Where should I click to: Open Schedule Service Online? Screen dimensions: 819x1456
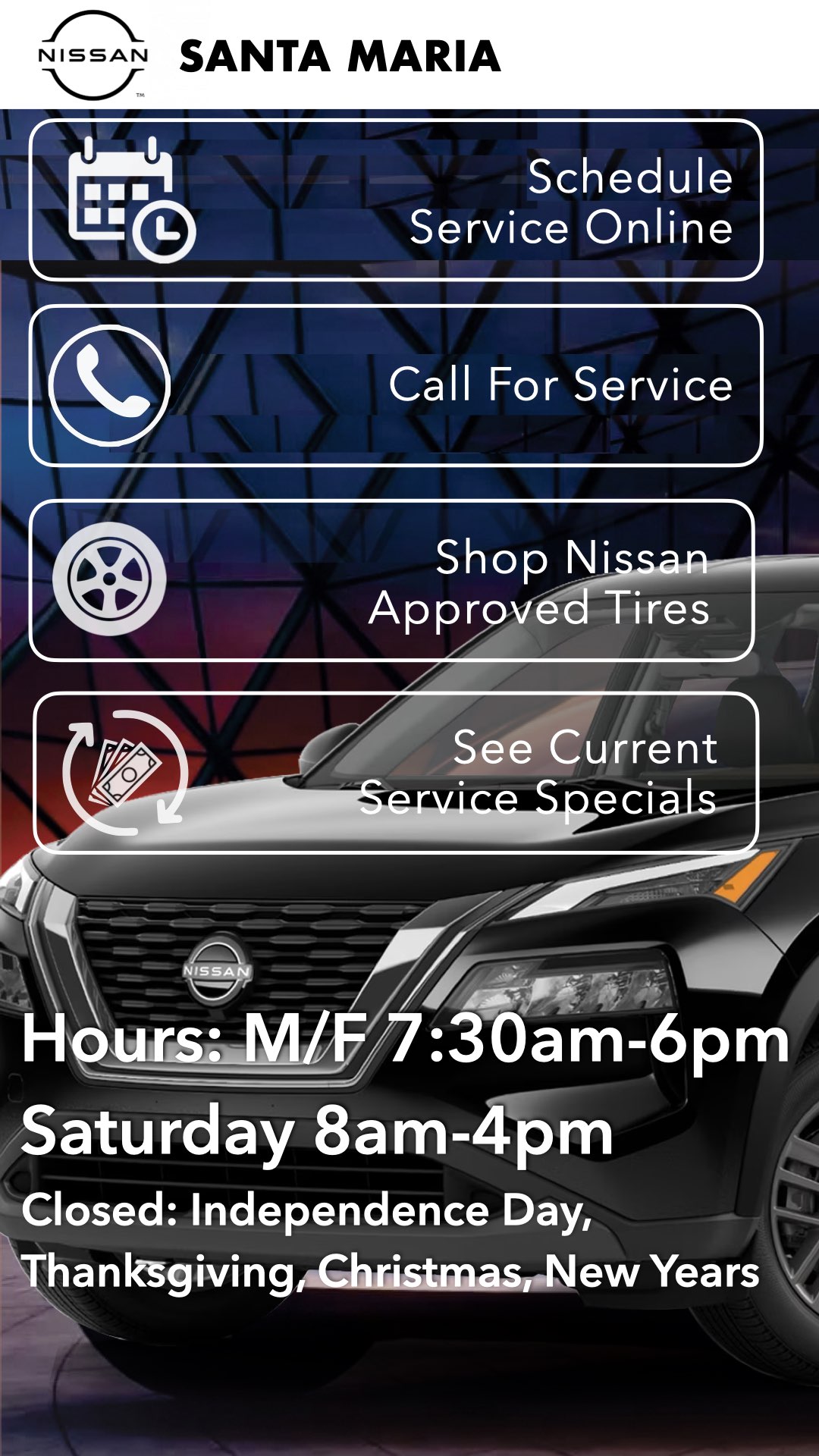395,200
